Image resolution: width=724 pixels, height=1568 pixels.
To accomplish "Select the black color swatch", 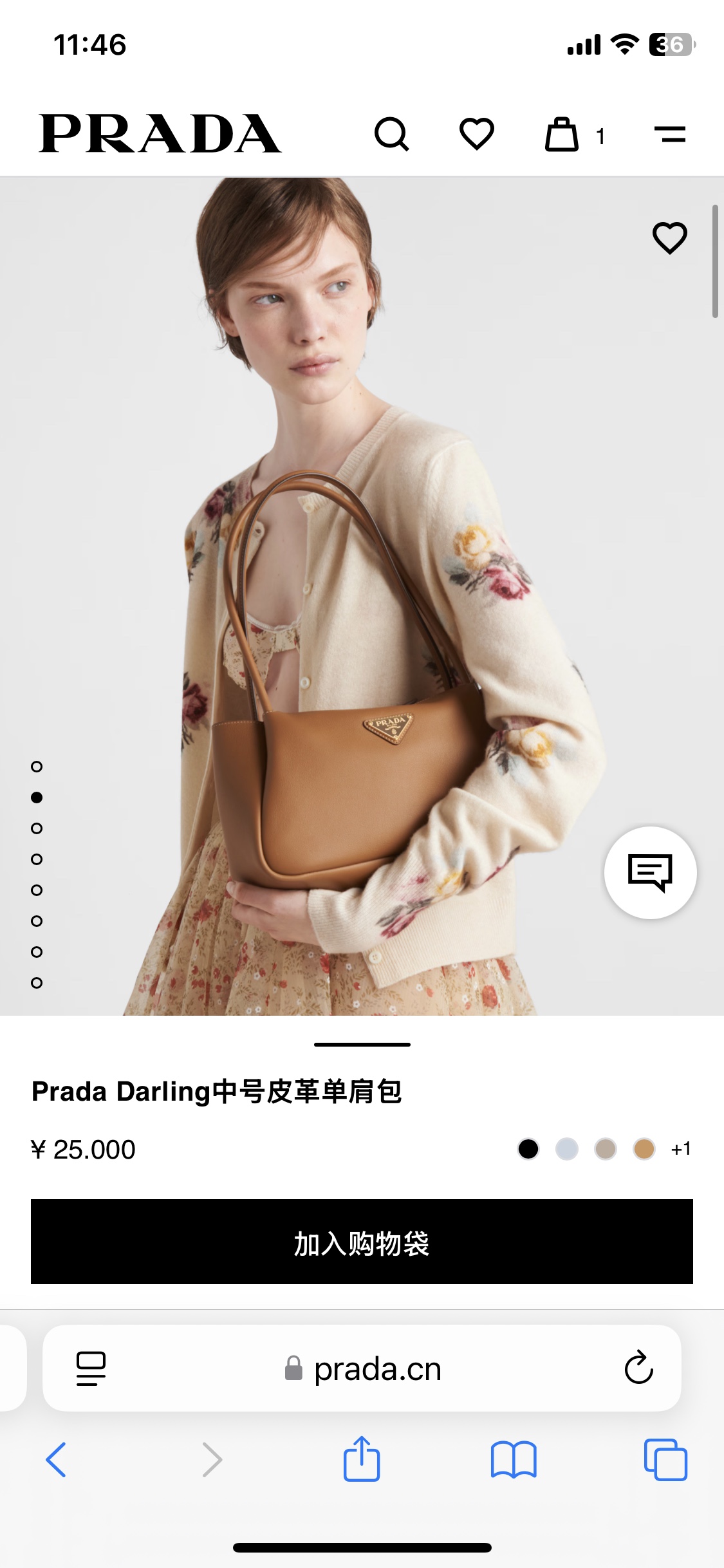I will click(528, 1149).
